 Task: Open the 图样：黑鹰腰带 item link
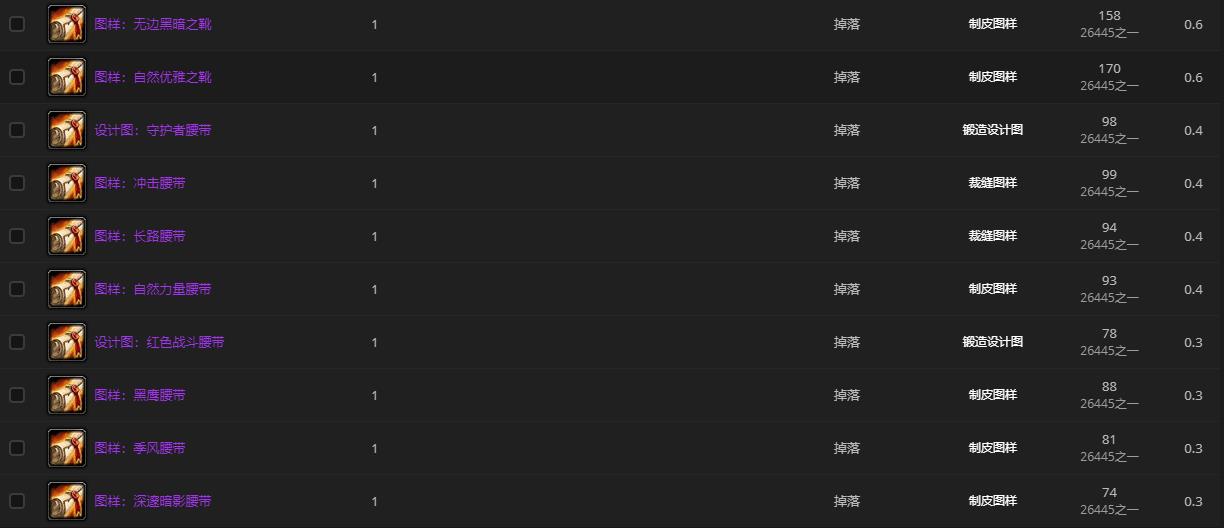[x=139, y=395]
